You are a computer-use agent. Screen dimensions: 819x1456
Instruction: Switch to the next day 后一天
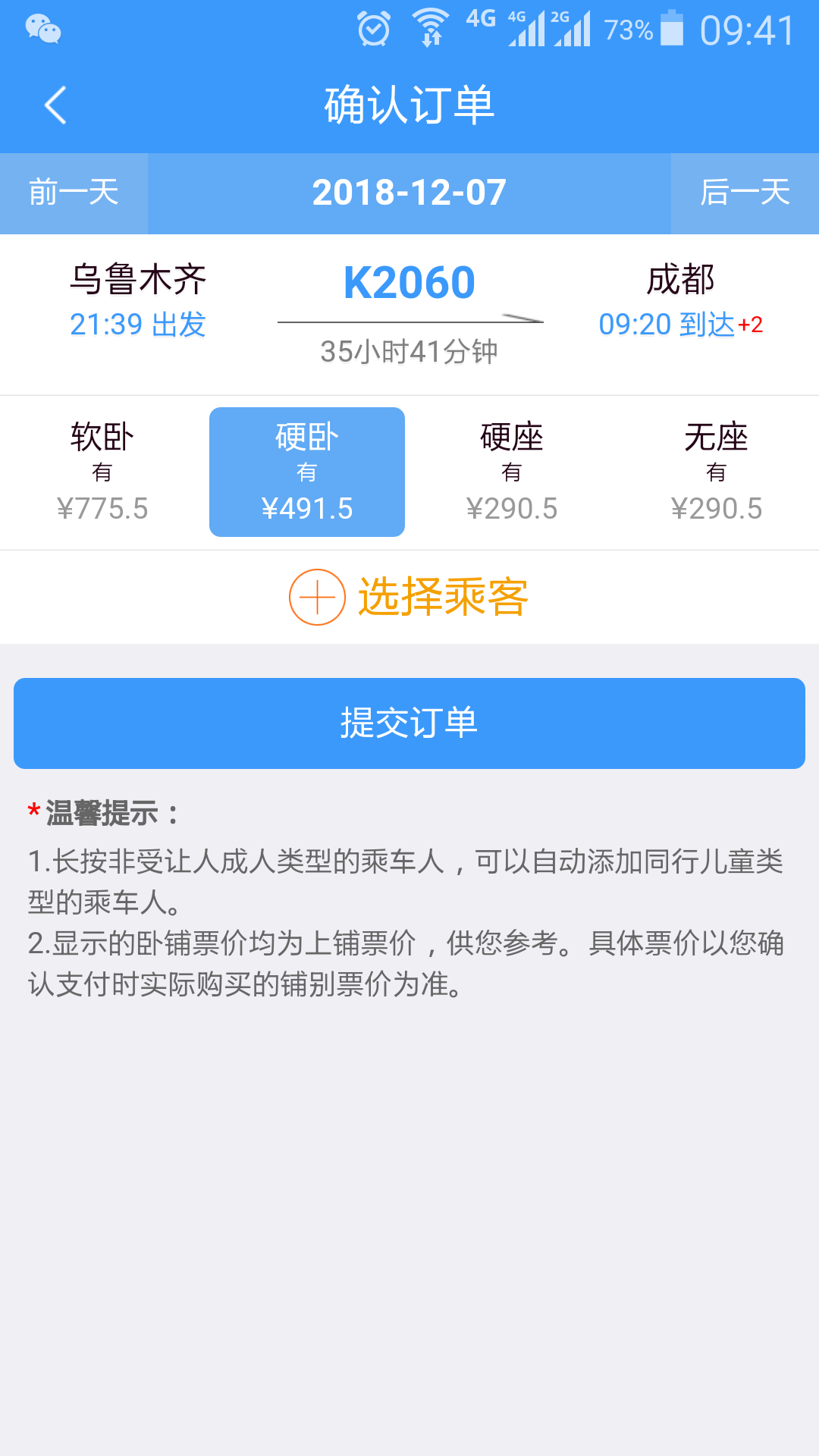[x=745, y=193]
